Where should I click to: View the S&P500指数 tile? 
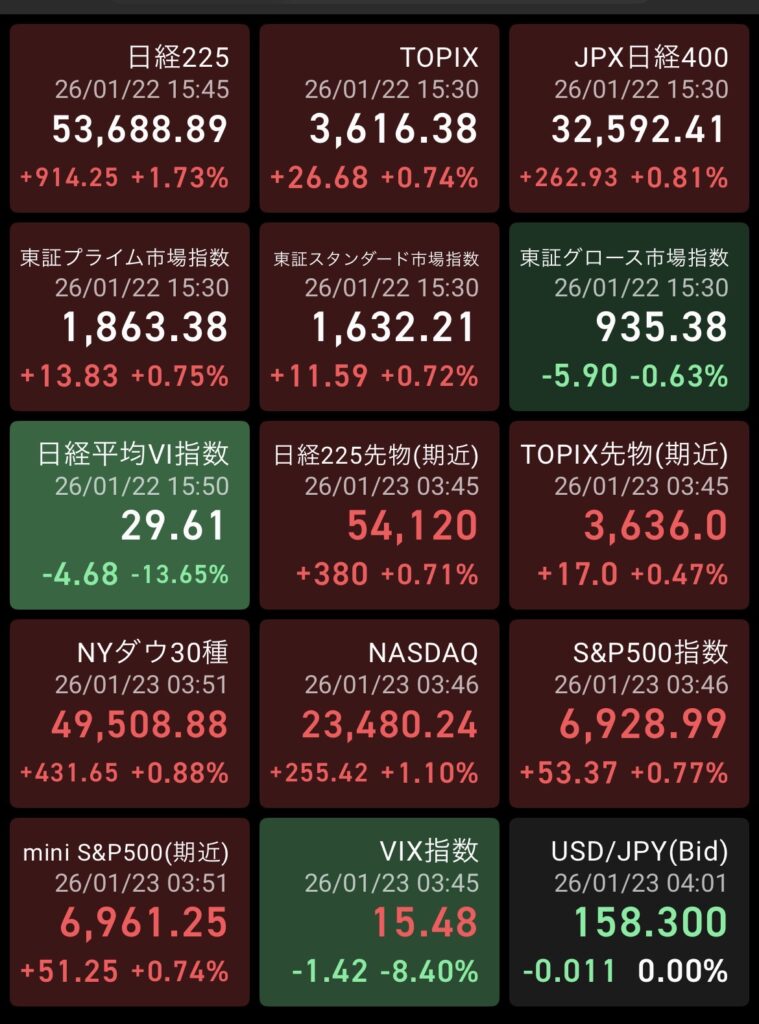click(x=629, y=712)
